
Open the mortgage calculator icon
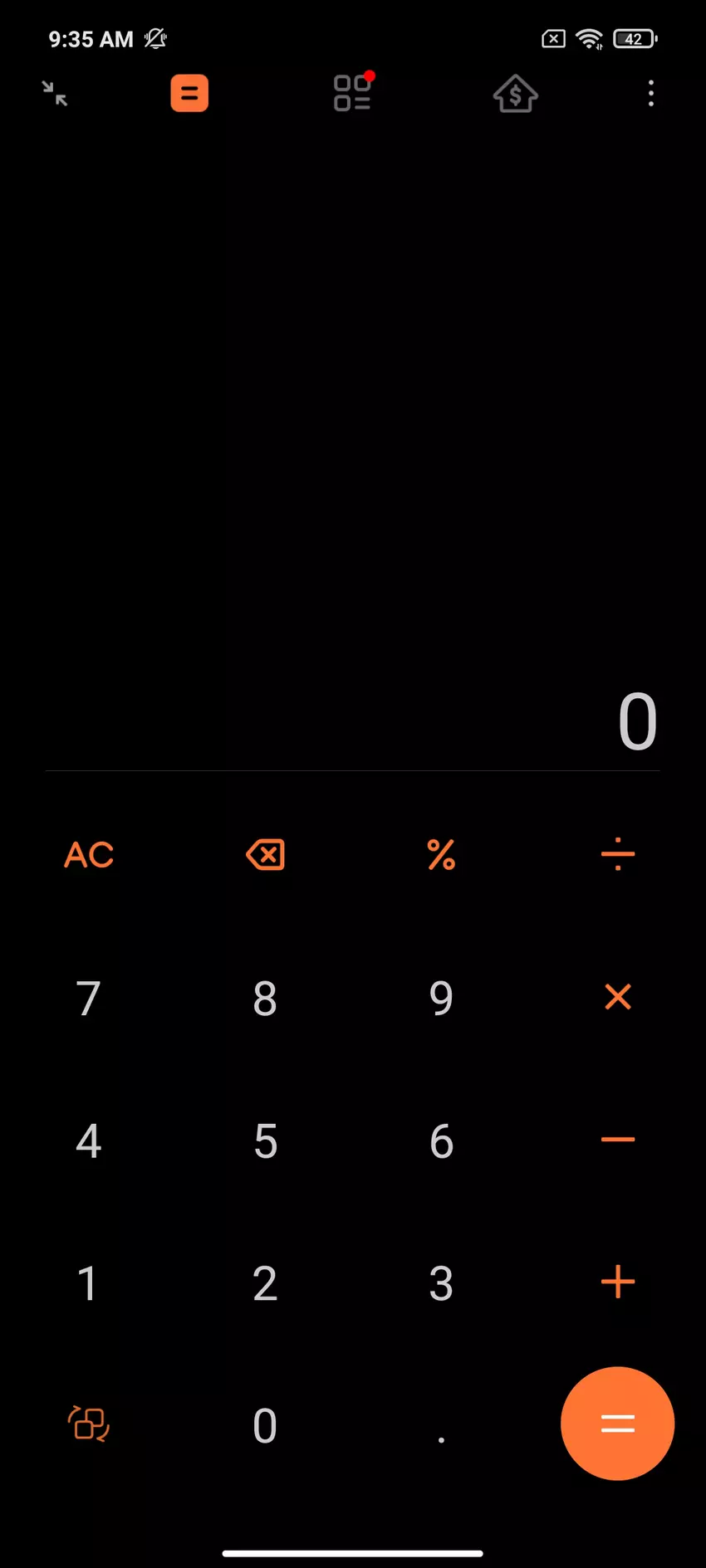click(515, 94)
